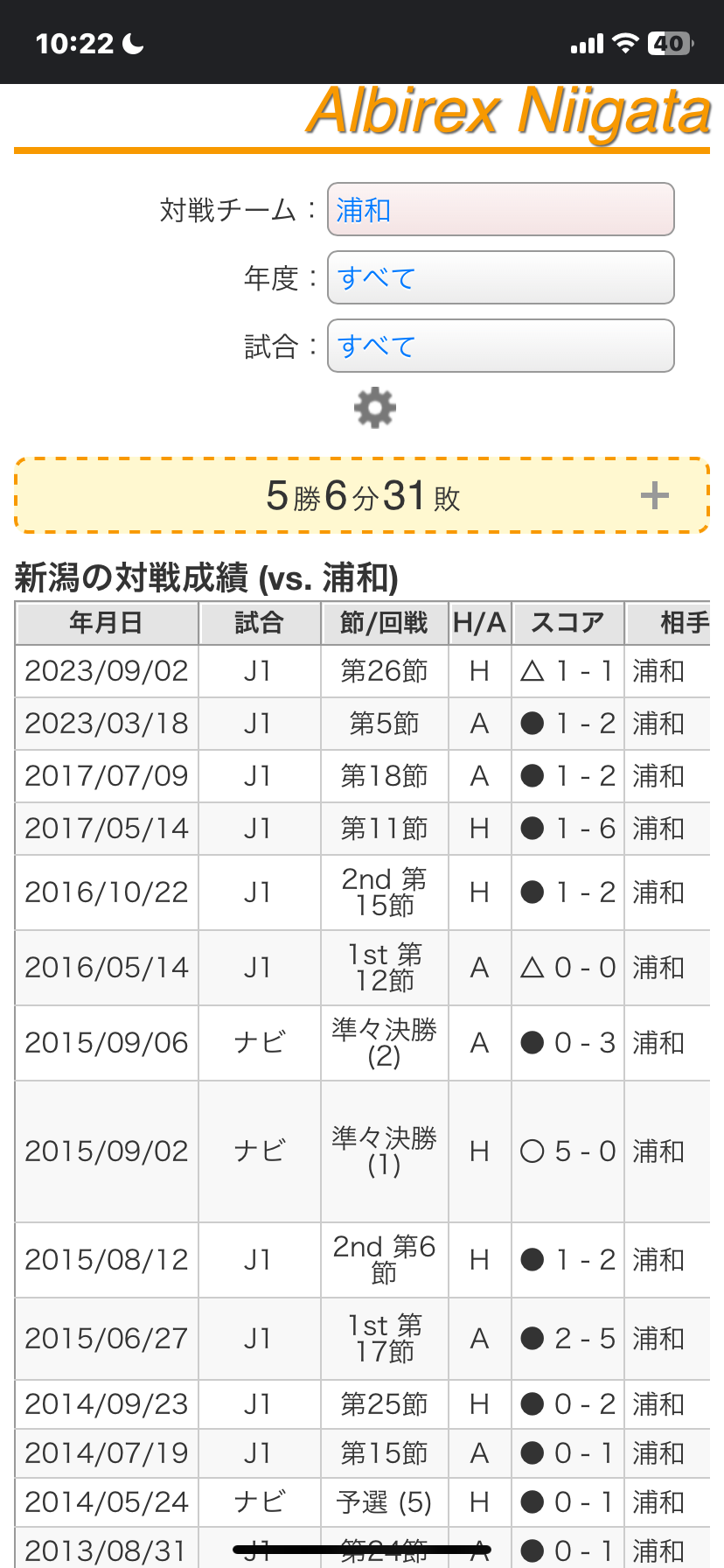Tap the gear settings icon
724x1568 pixels.
point(375,408)
